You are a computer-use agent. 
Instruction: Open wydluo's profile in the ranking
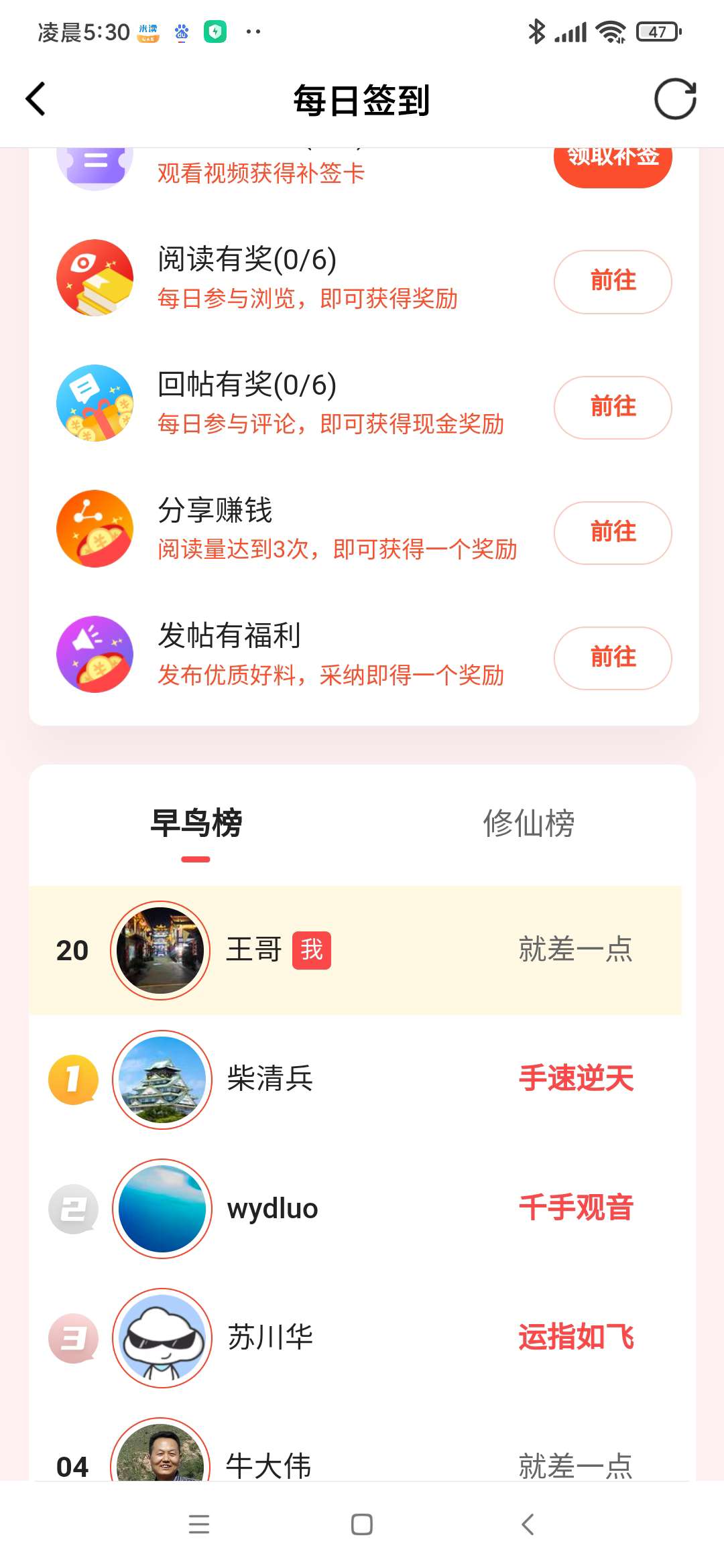(162, 1208)
